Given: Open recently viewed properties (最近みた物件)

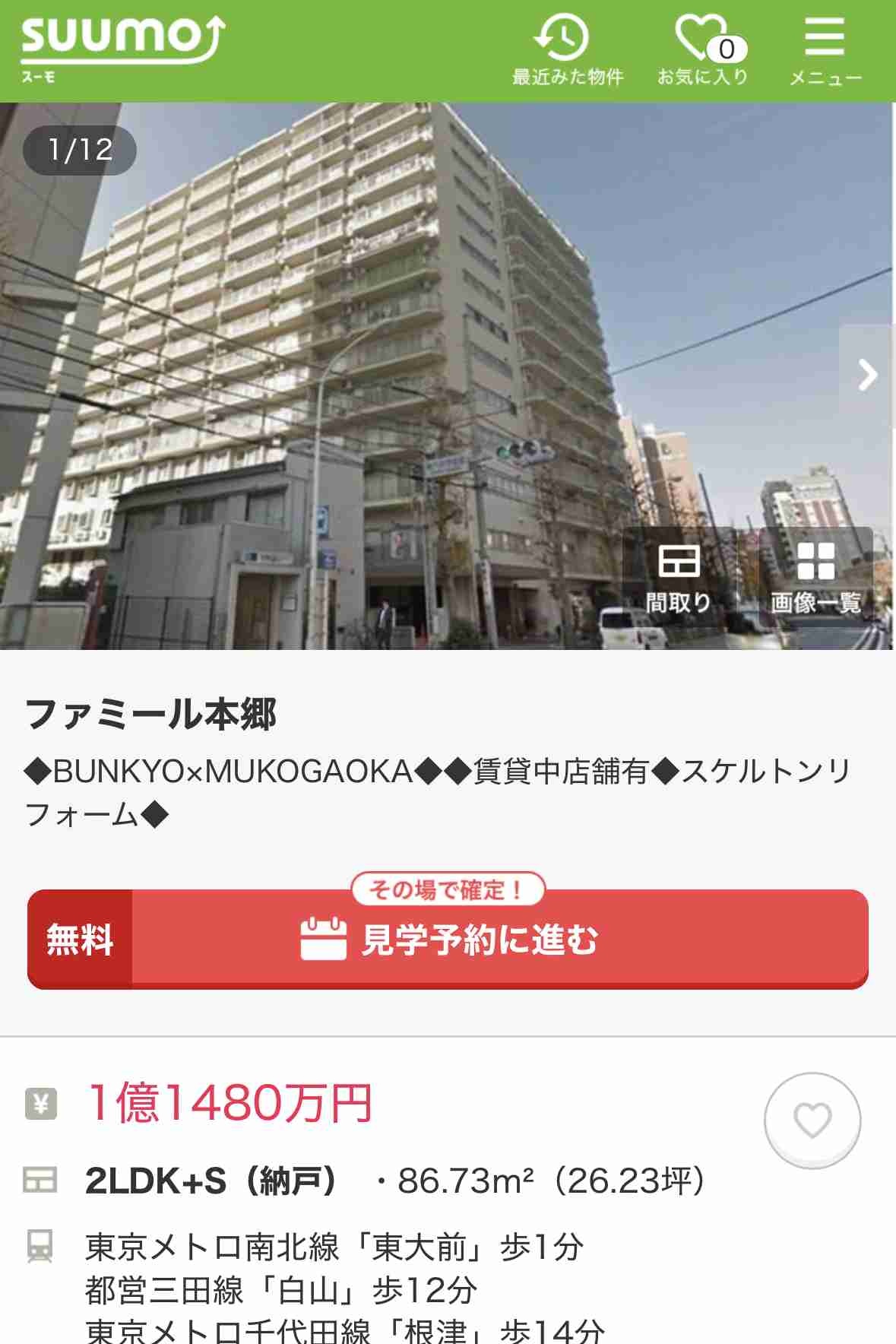Looking at the screenshot, I should click(x=567, y=52).
